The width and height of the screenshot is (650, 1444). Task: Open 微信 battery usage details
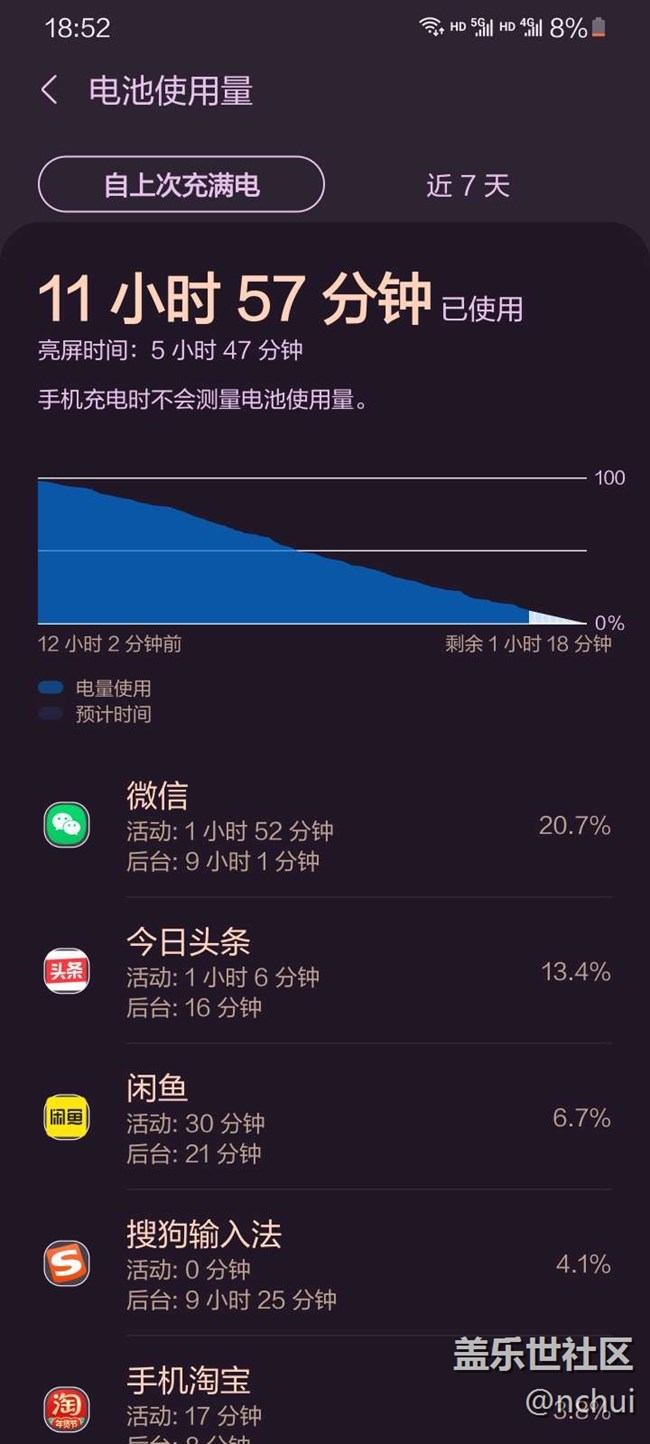click(325, 826)
